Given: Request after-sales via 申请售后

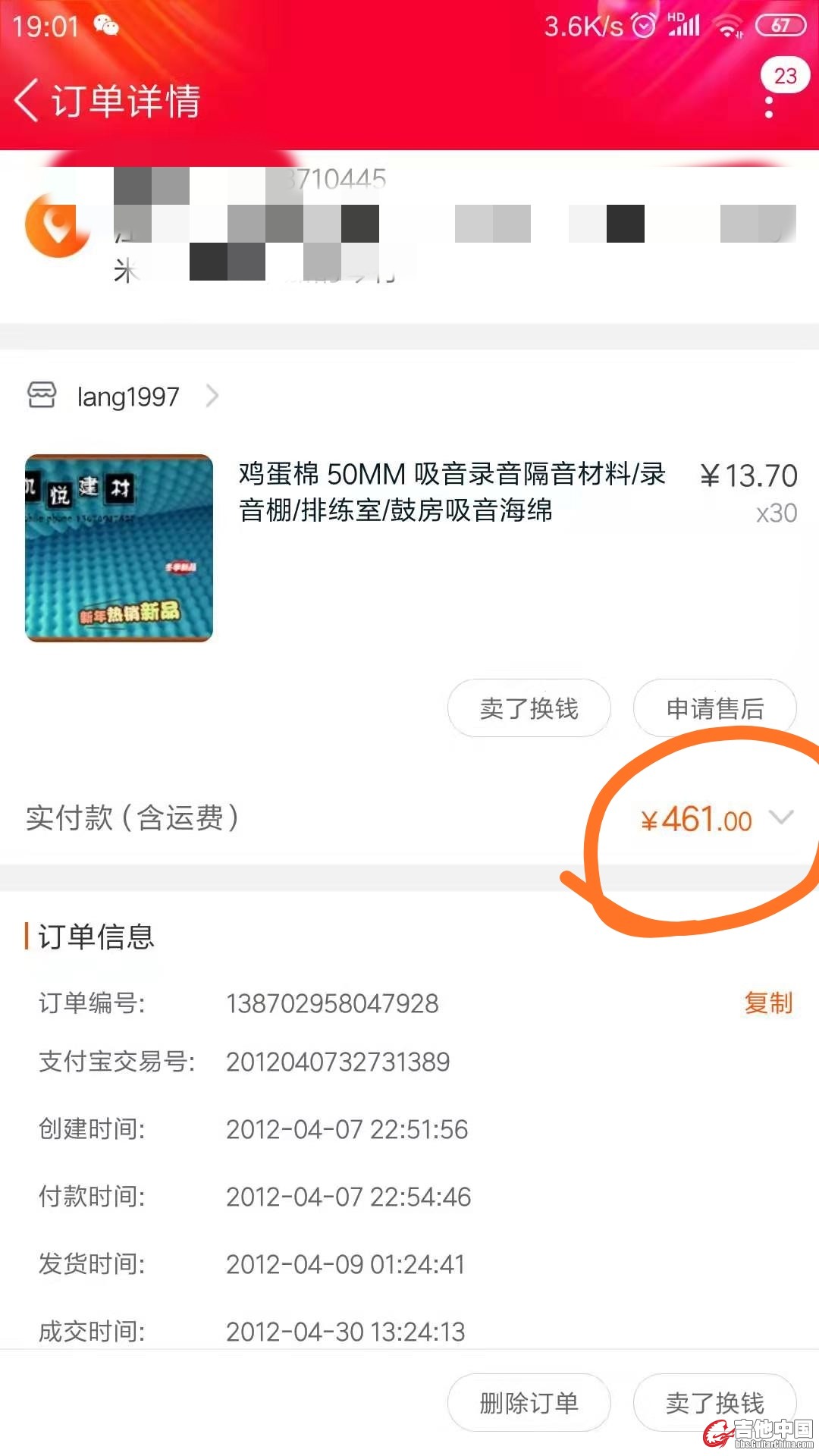Looking at the screenshot, I should click(x=714, y=708).
